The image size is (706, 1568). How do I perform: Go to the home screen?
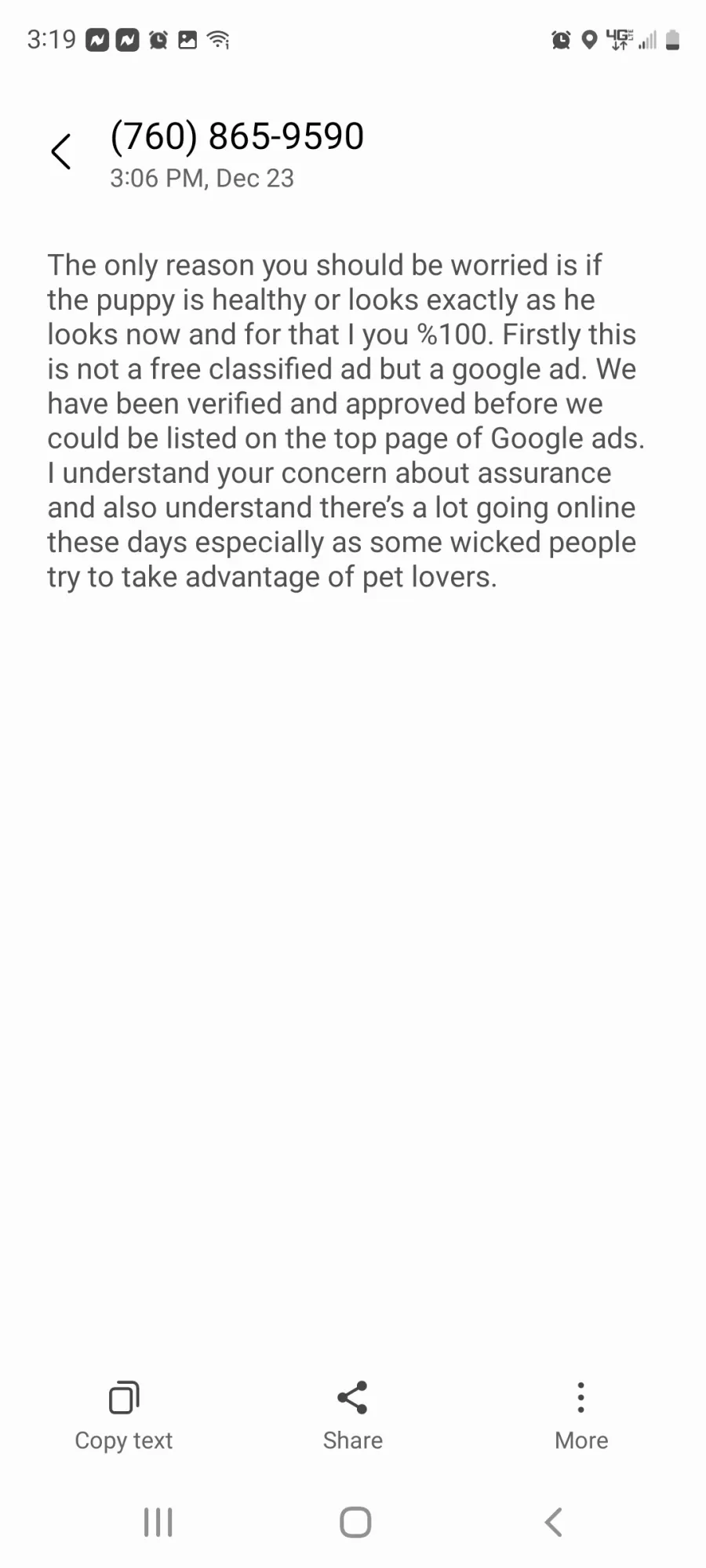pos(355,1523)
